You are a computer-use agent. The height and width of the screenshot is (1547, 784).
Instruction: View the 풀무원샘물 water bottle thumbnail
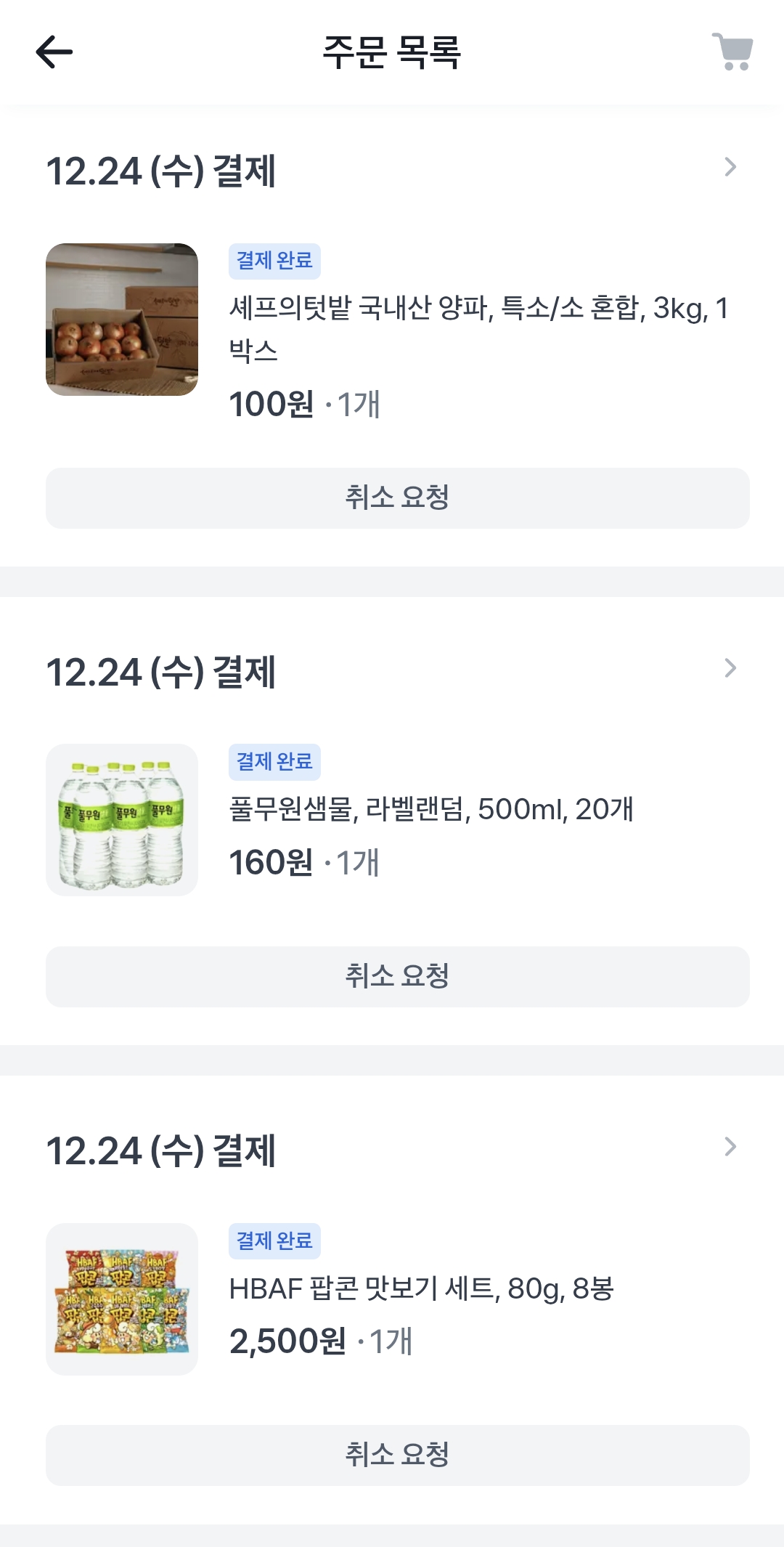[x=122, y=820]
